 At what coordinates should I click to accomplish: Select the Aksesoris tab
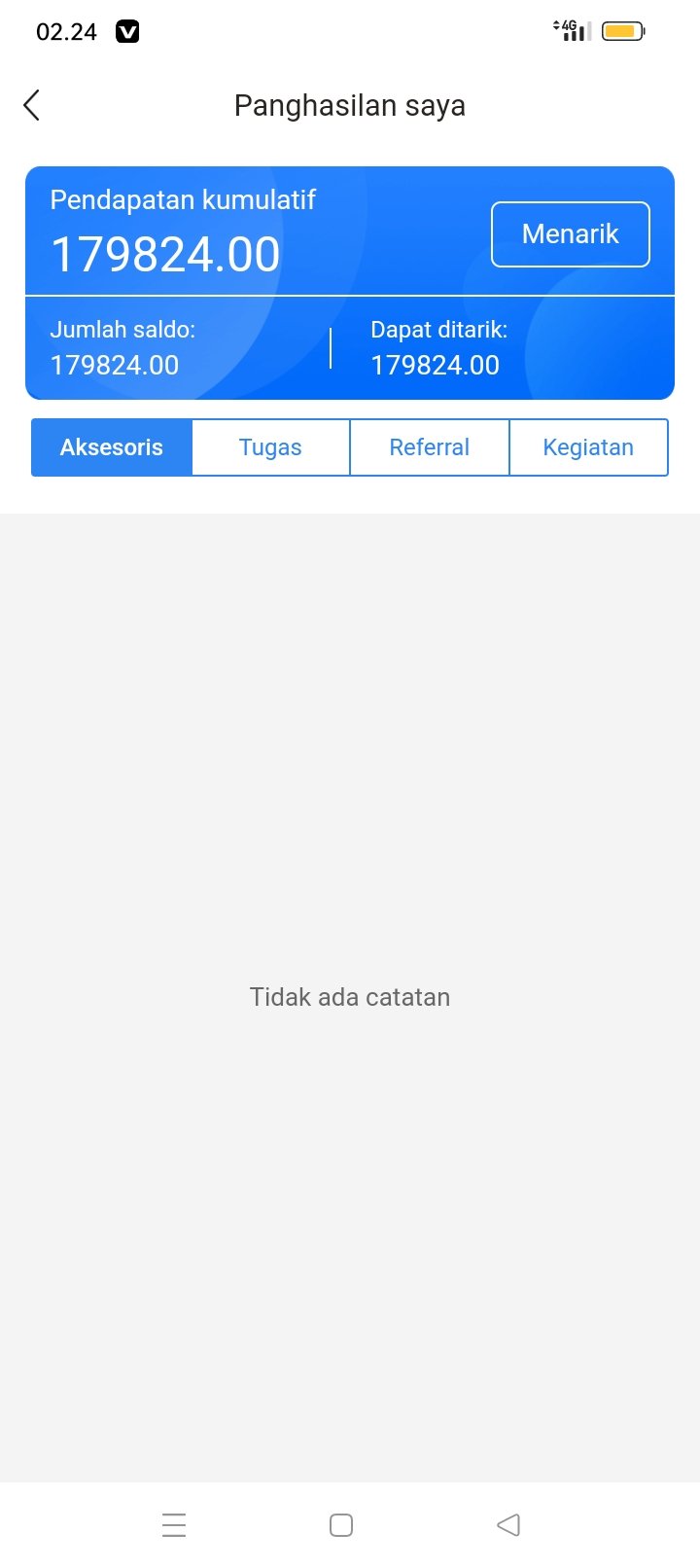[112, 447]
